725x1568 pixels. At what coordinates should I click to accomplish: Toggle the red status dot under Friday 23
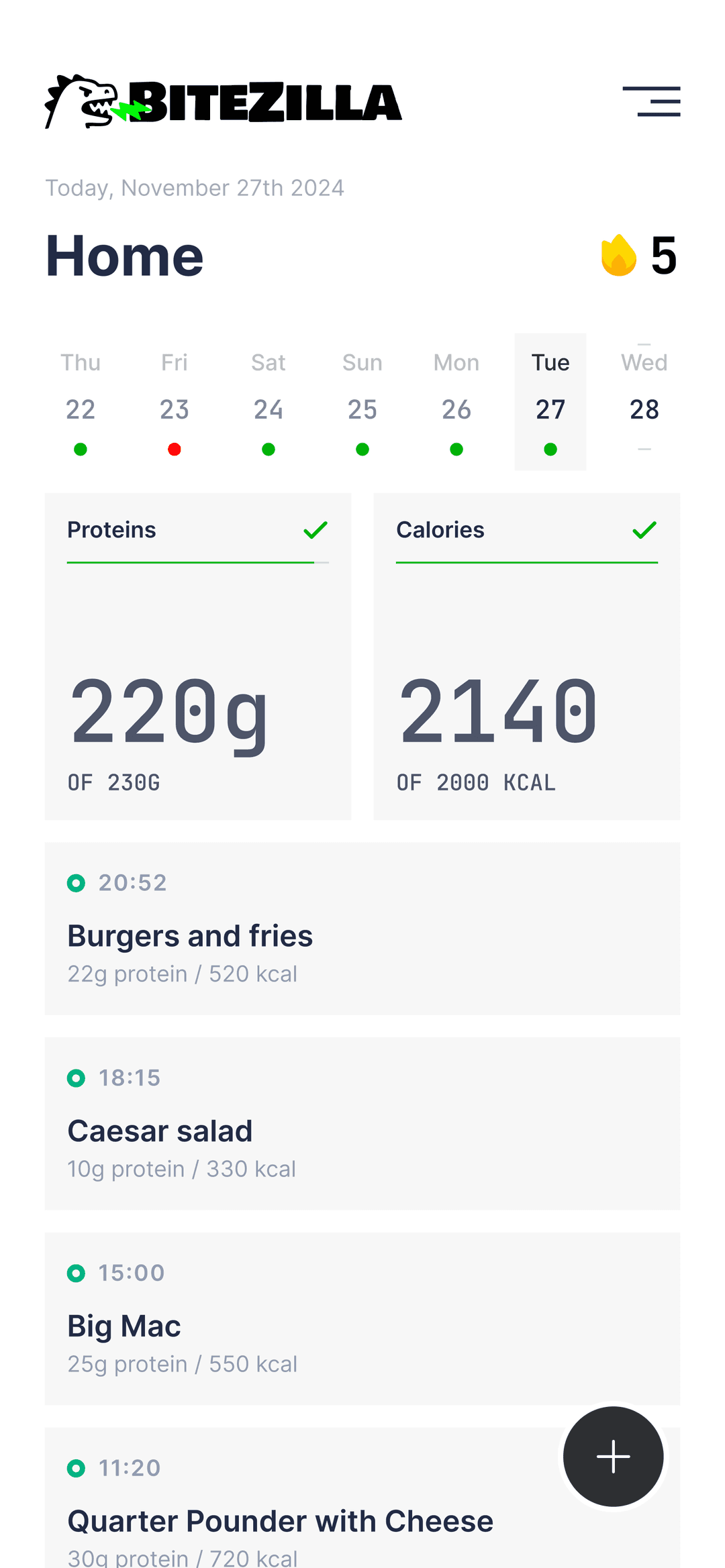coord(174,449)
